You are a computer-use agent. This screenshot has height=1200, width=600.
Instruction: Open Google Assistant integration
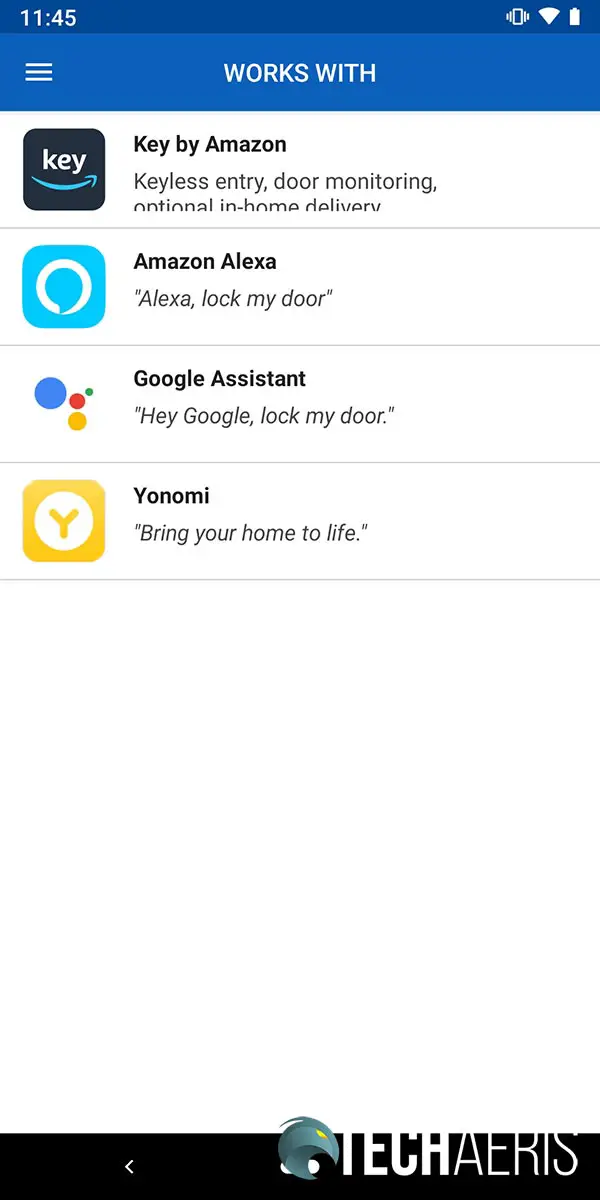click(x=300, y=404)
